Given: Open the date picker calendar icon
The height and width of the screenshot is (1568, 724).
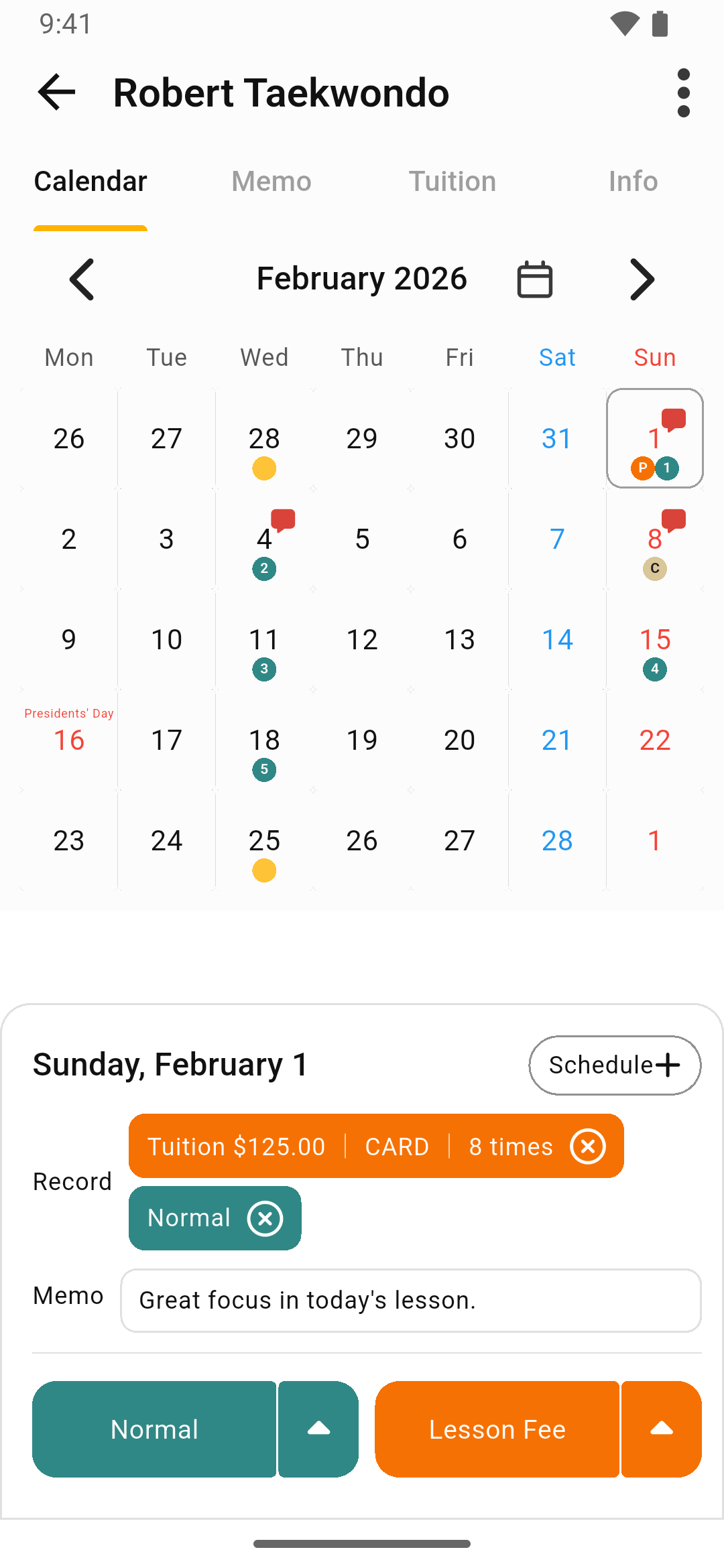Looking at the screenshot, I should pos(535,279).
